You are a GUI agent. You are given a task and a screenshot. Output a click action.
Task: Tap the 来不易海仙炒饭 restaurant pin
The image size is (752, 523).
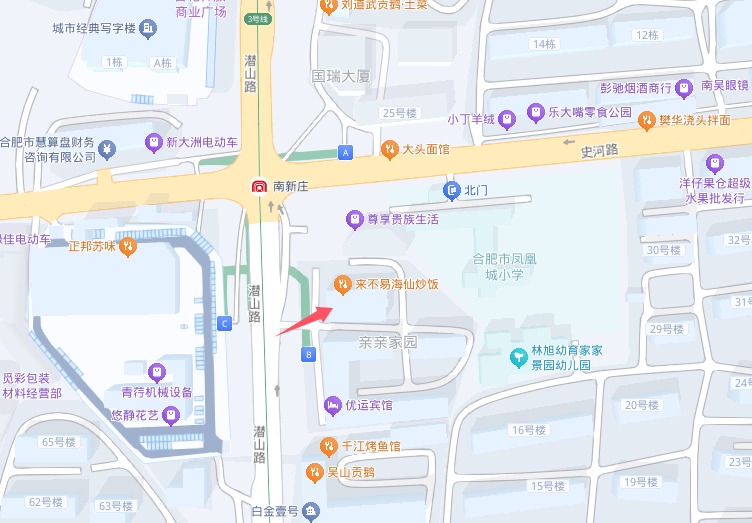point(342,284)
